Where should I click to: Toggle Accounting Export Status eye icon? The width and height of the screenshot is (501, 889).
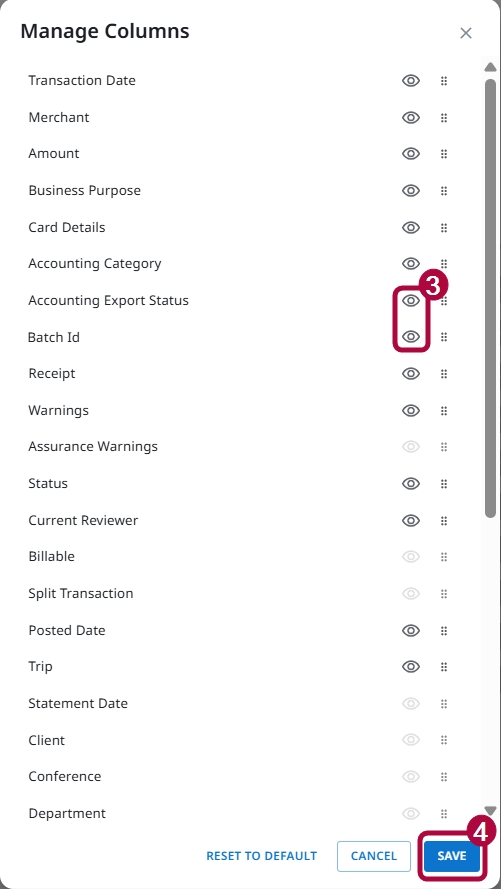tap(411, 300)
